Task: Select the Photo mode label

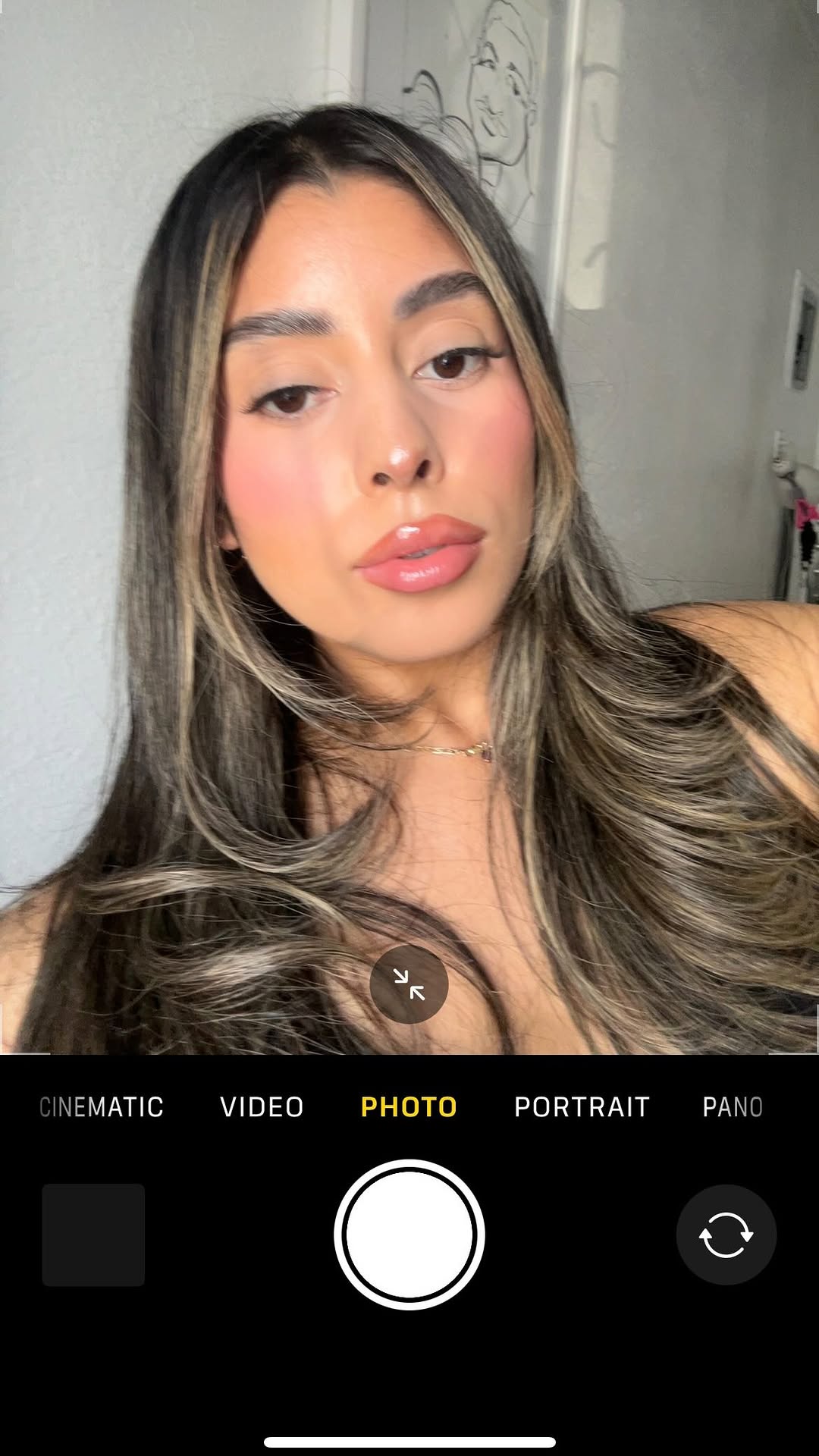Action: point(409,1107)
